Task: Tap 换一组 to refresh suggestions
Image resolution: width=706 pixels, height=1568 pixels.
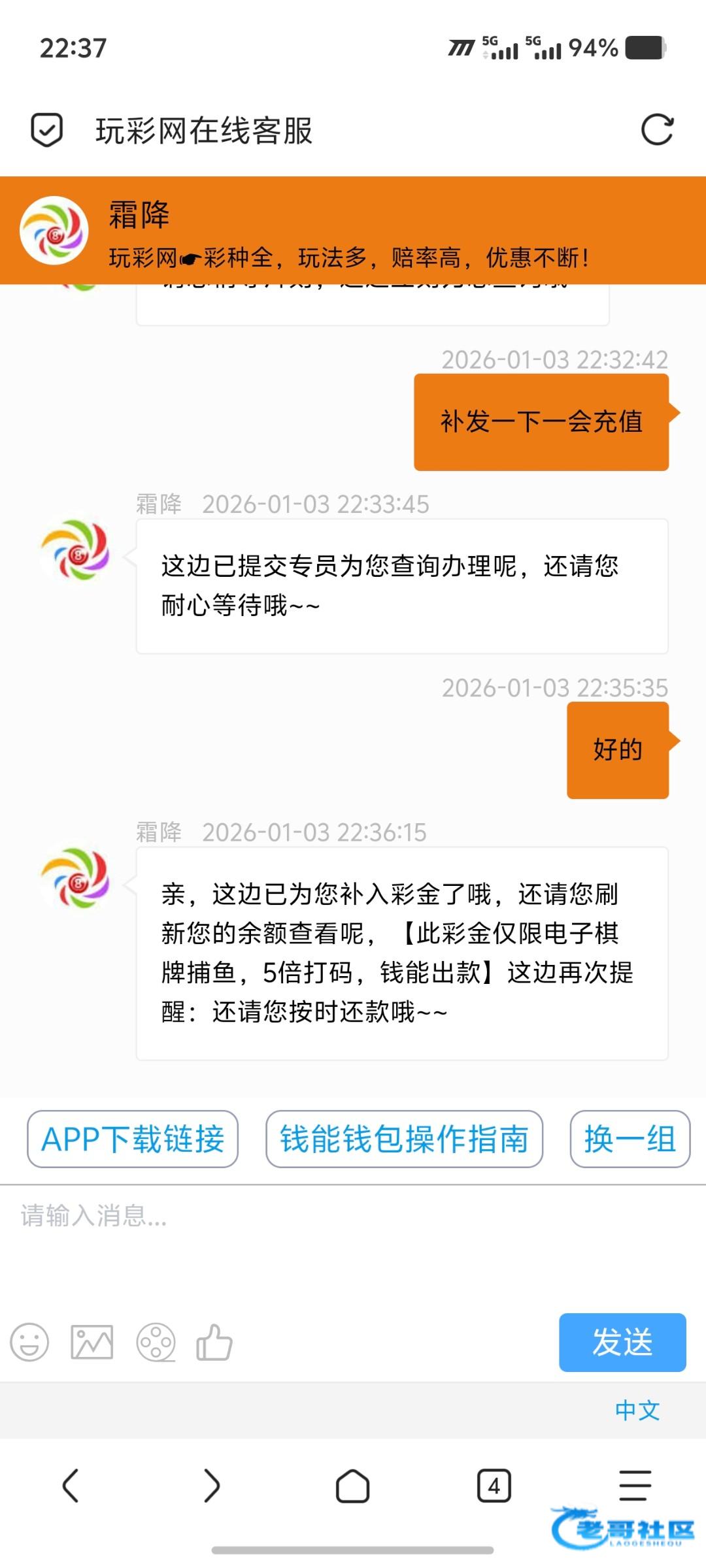Action: point(630,1139)
